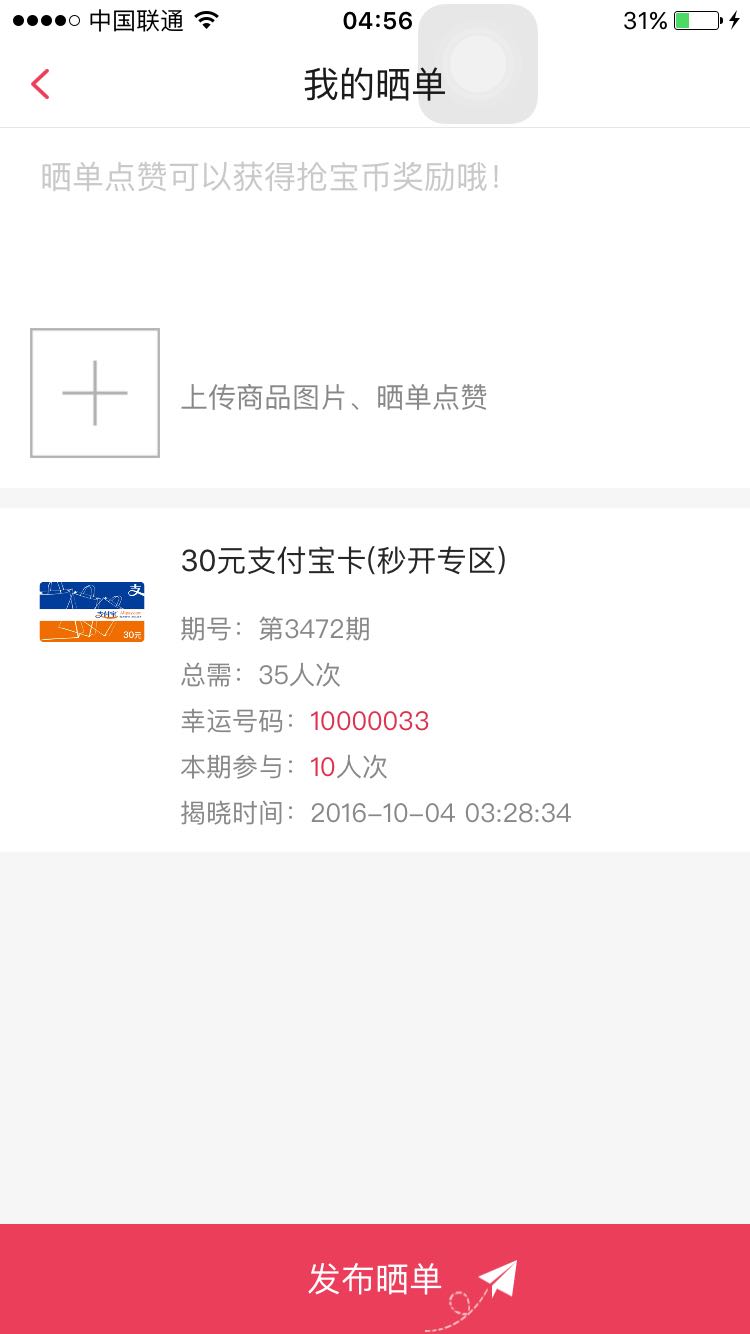The height and width of the screenshot is (1334, 750).
Task: Publish review with 发布晒单 button
Action: pyautogui.click(x=375, y=1279)
